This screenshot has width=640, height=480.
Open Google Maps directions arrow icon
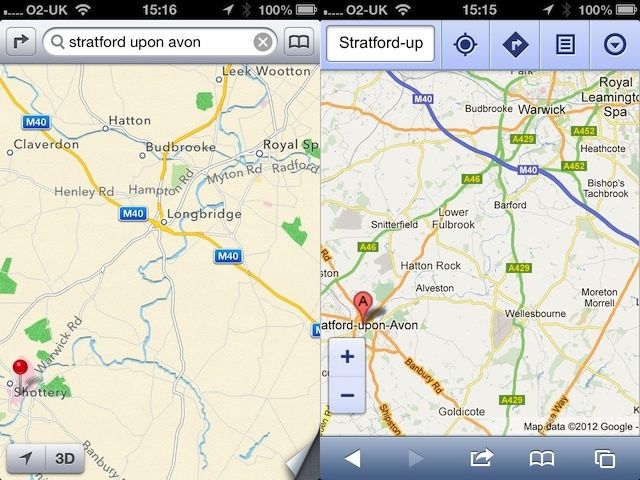tap(513, 44)
